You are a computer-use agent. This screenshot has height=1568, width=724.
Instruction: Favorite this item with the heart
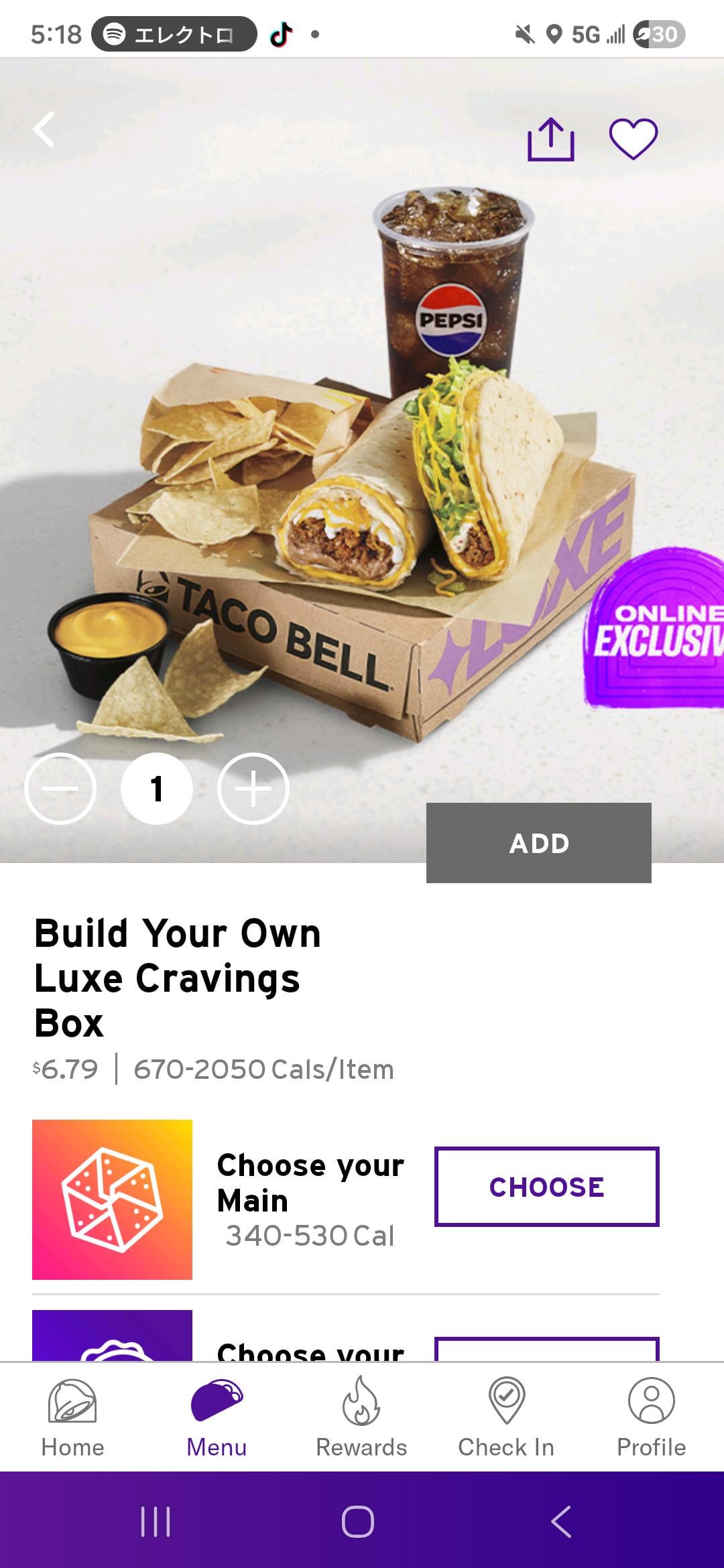[633, 139]
